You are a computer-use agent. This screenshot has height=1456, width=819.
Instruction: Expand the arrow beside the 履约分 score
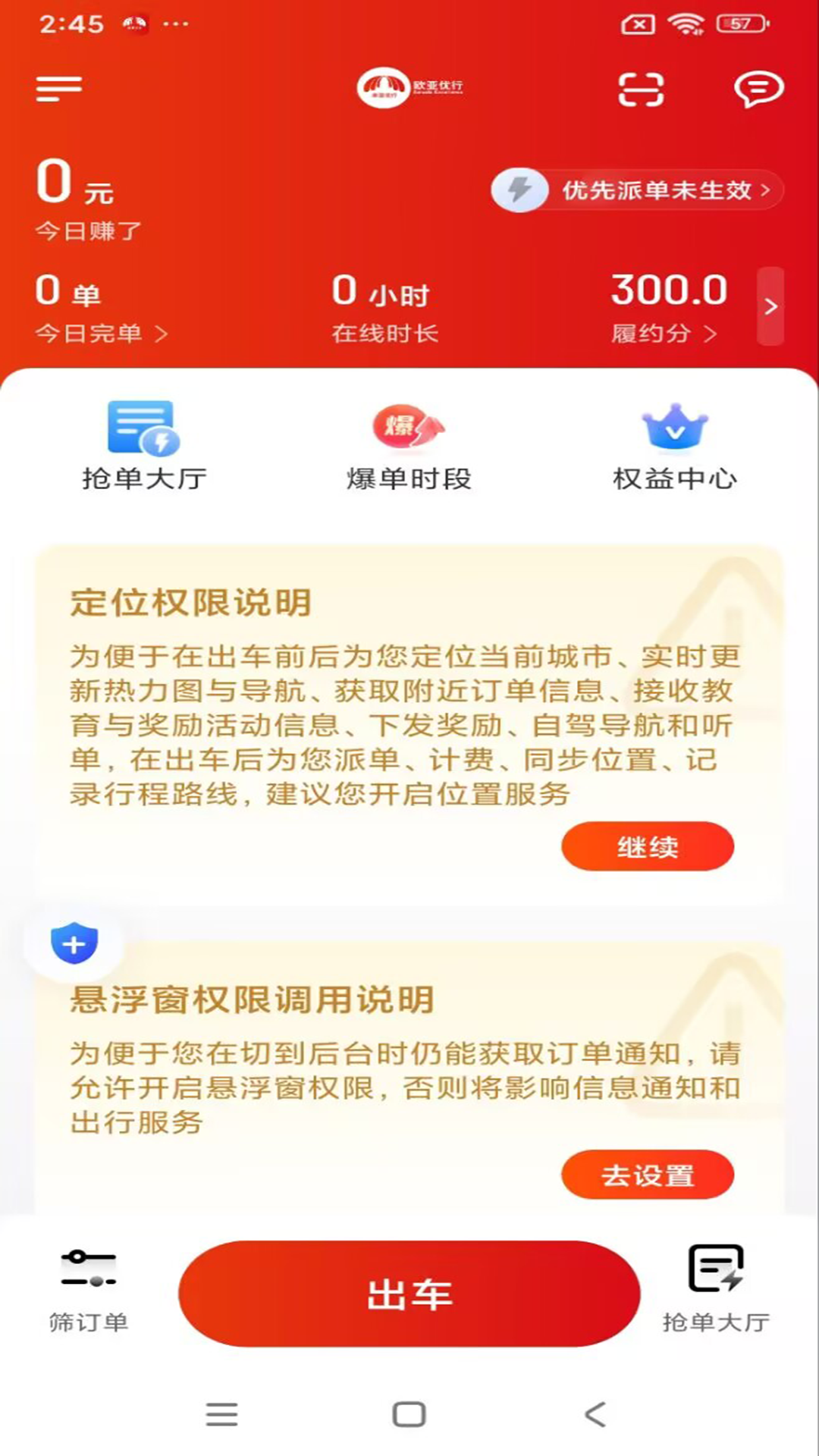pyautogui.click(x=770, y=306)
